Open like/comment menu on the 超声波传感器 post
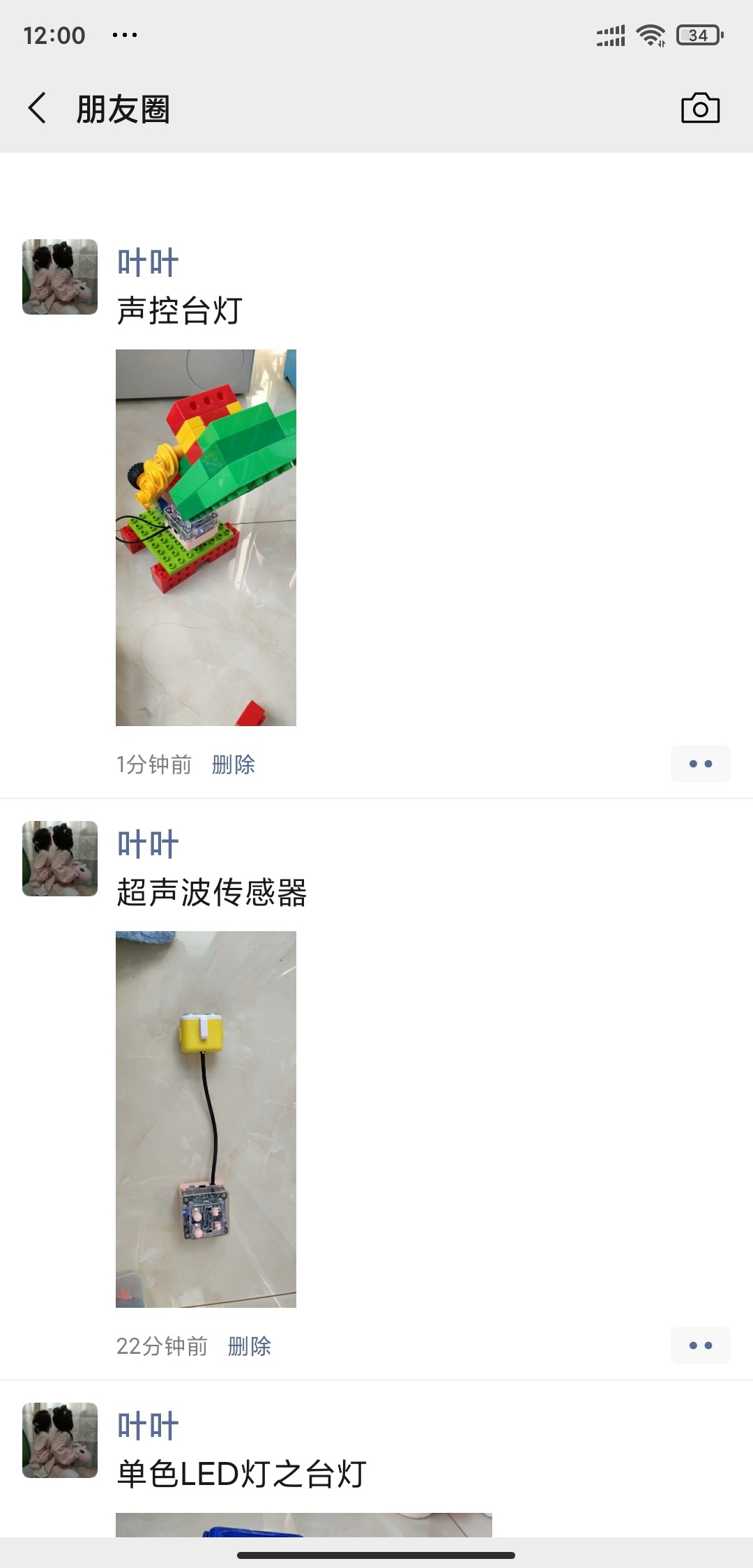753x1568 pixels. [x=700, y=1345]
